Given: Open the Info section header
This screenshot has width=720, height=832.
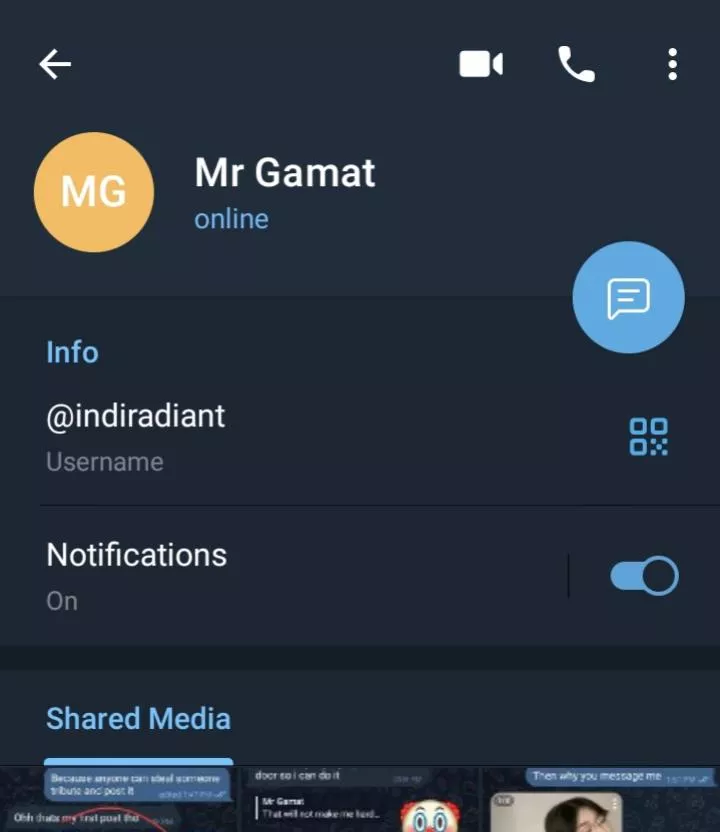Looking at the screenshot, I should 72,352.
